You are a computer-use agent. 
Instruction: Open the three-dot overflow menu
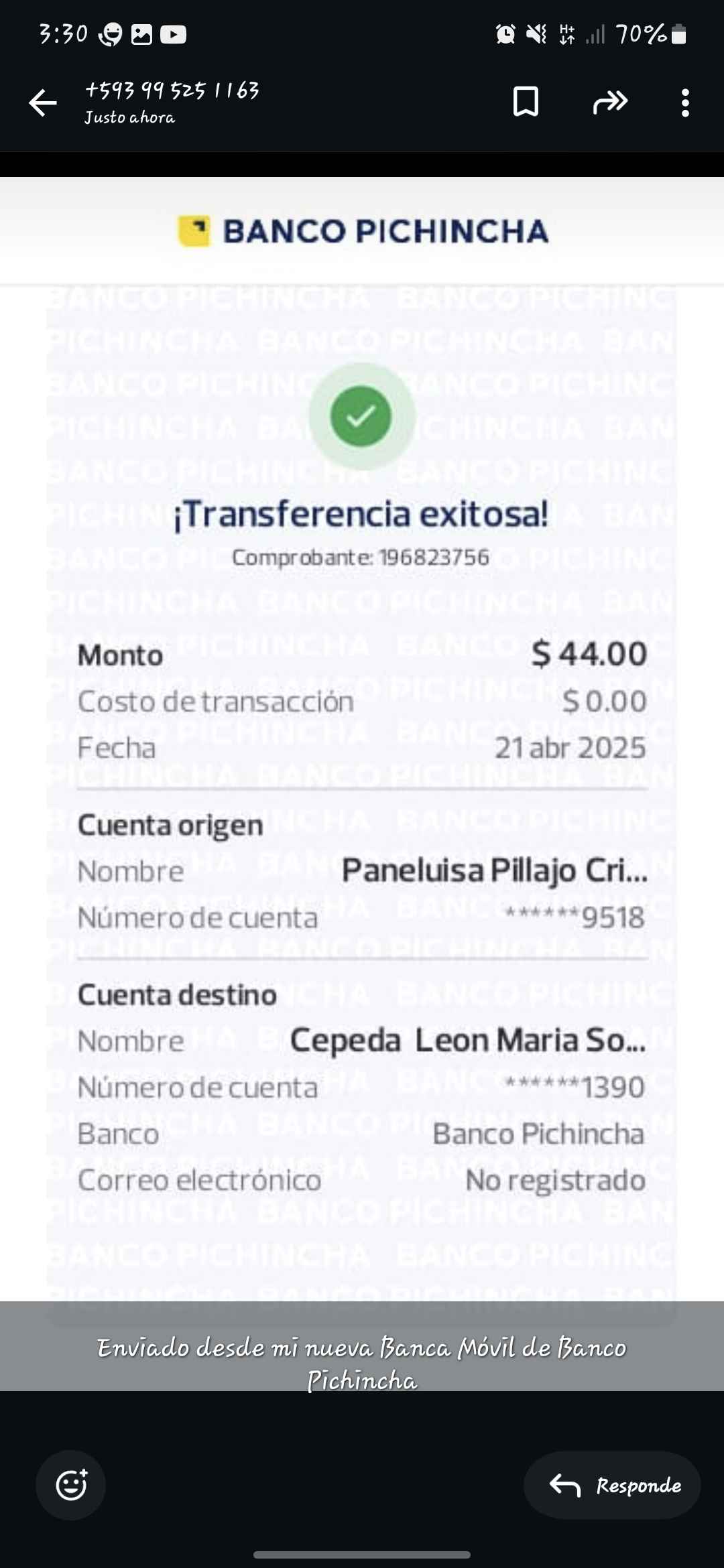(684, 103)
